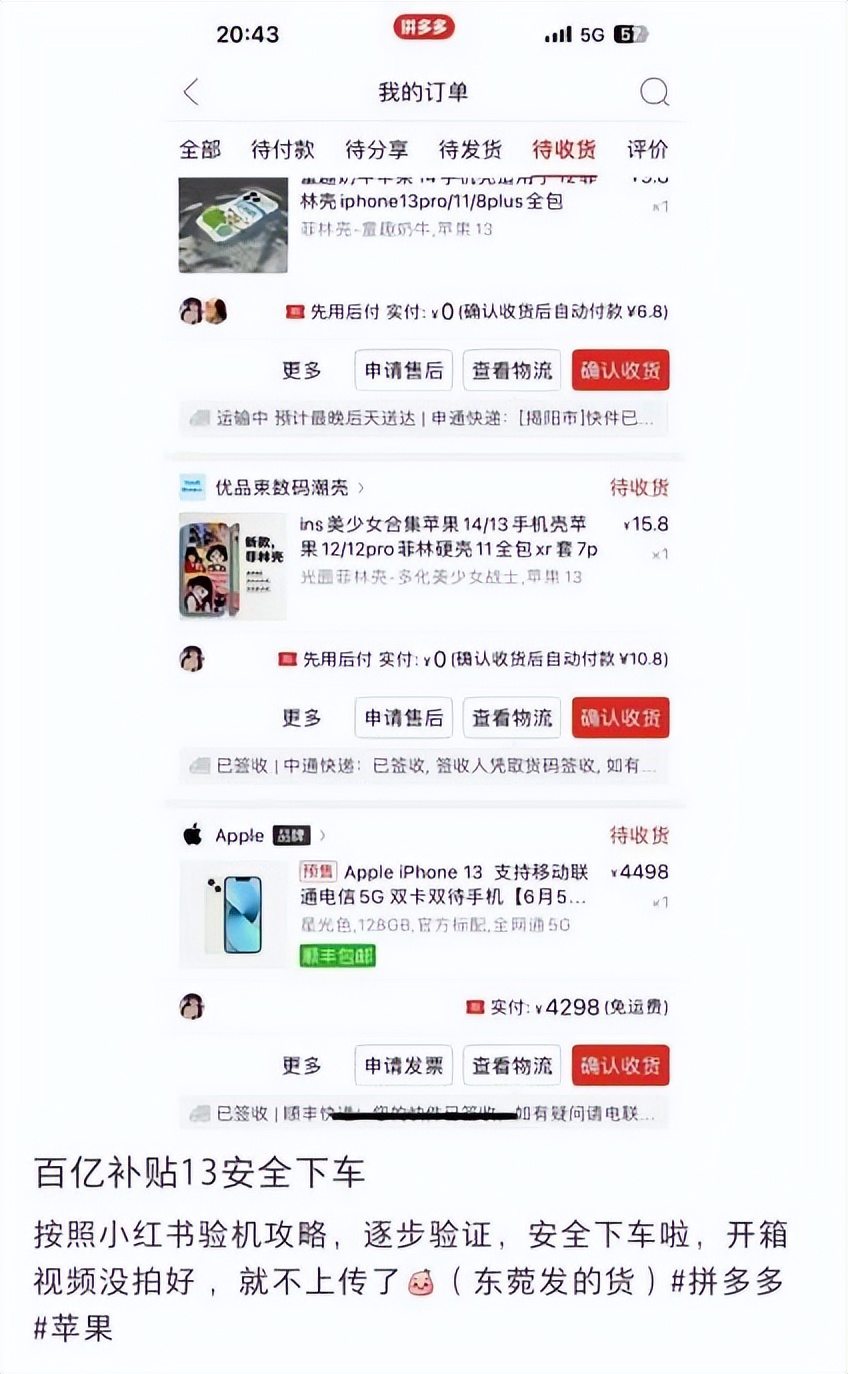Confirm receipt of the iPhone 13 order

click(x=620, y=1065)
